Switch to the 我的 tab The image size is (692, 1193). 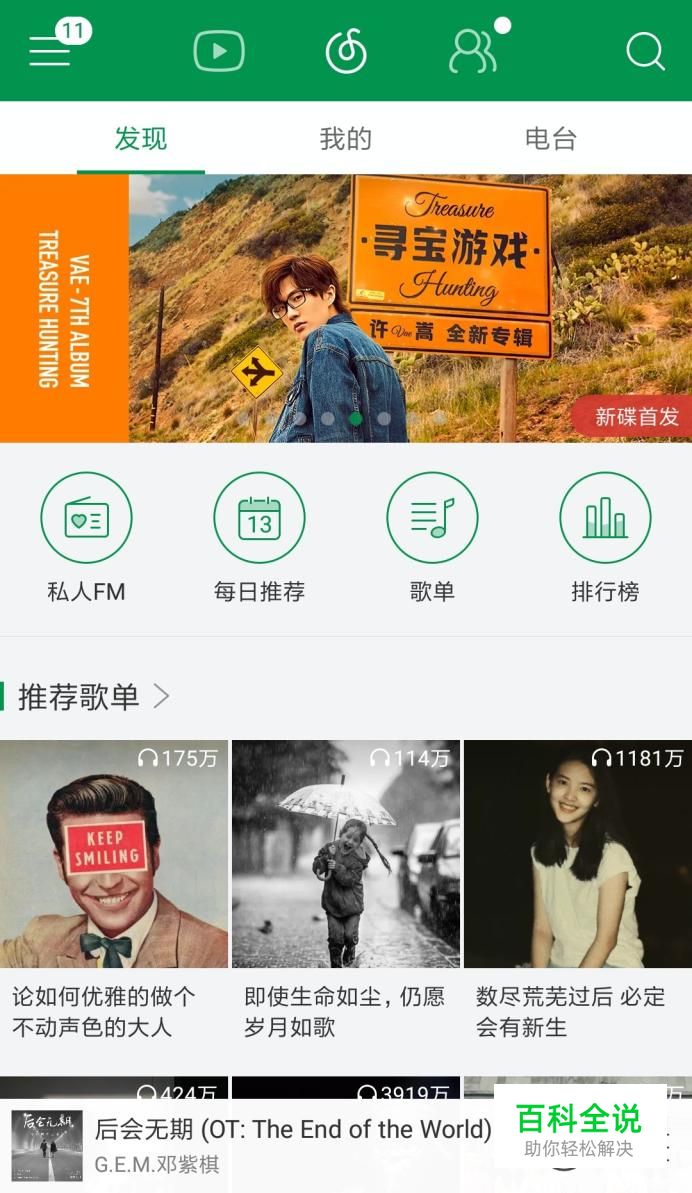pyautogui.click(x=345, y=139)
